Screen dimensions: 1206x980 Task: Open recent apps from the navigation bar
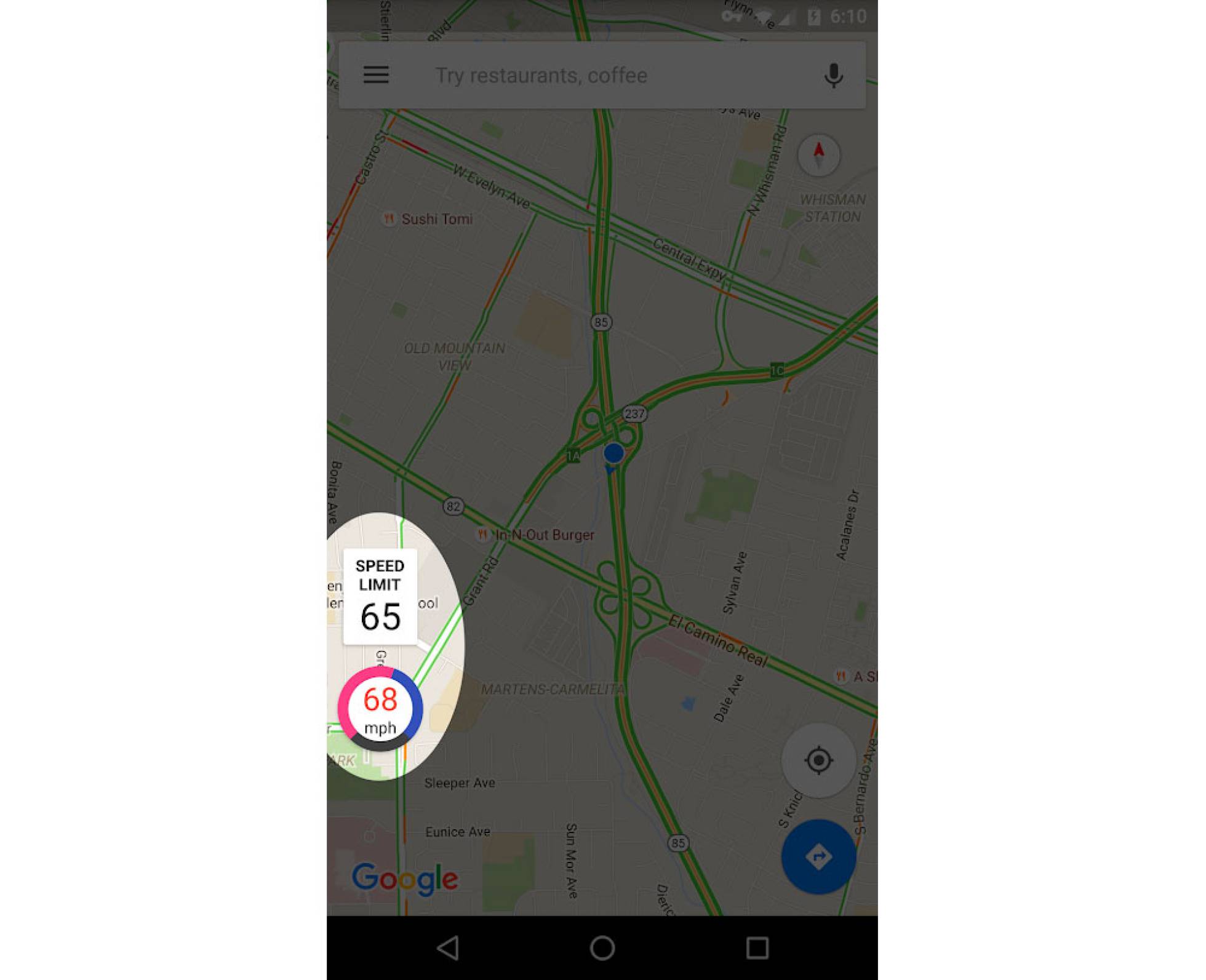pyautogui.click(x=757, y=947)
